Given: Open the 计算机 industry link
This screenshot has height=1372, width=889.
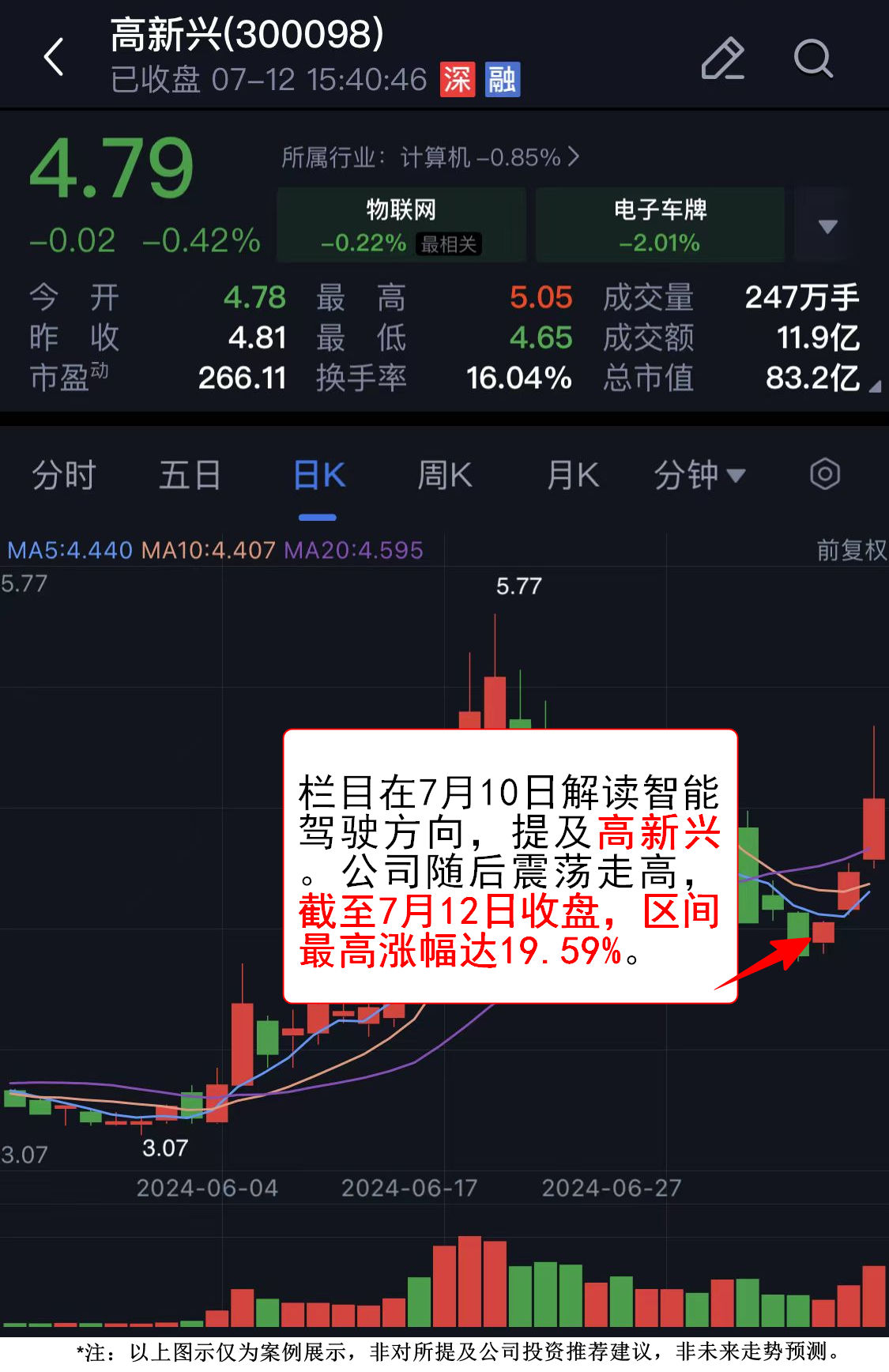Looking at the screenshot, I should (431, 157).
